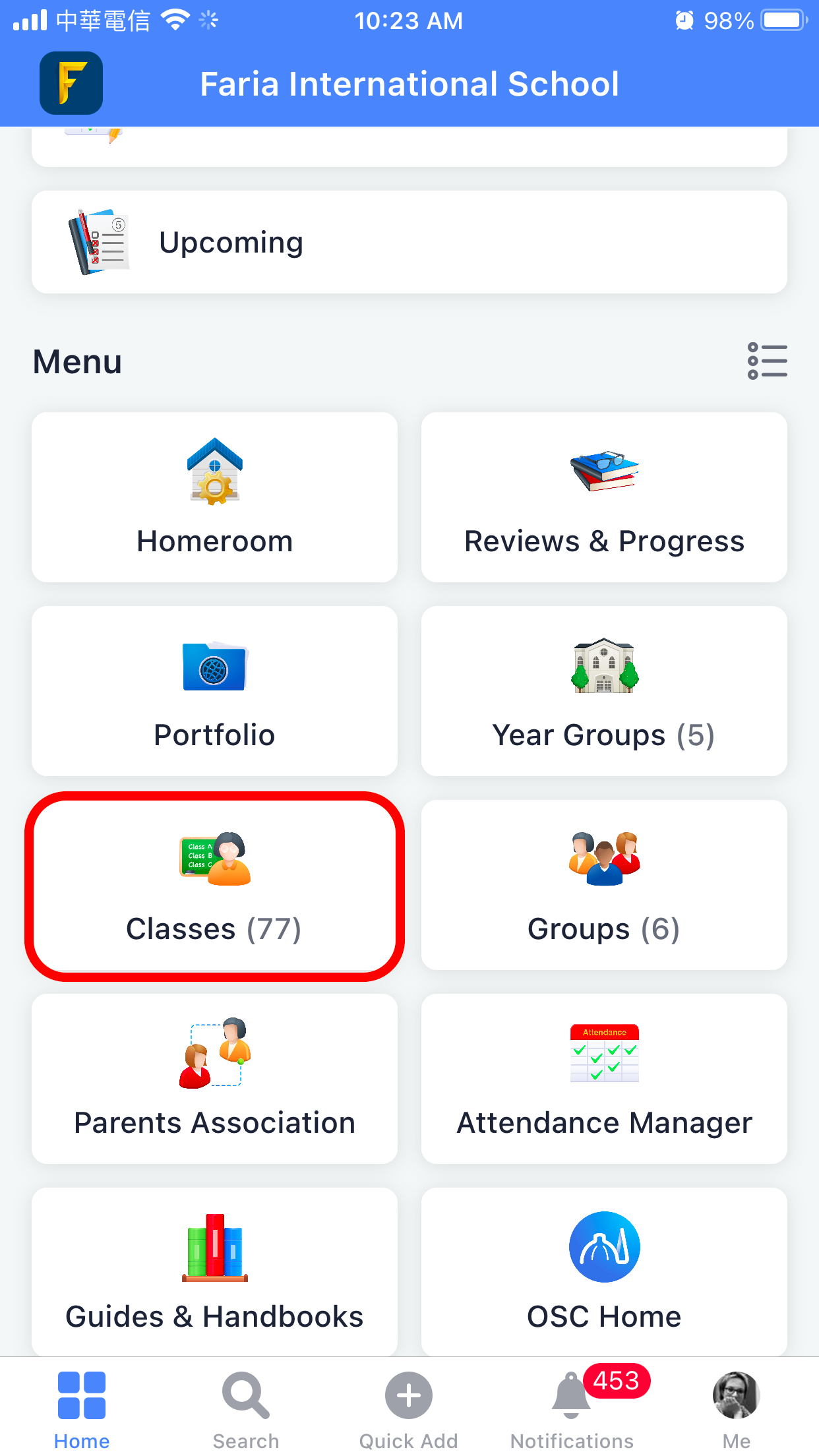Tap Quick Add in bottom bar

tap(409, 1409)
